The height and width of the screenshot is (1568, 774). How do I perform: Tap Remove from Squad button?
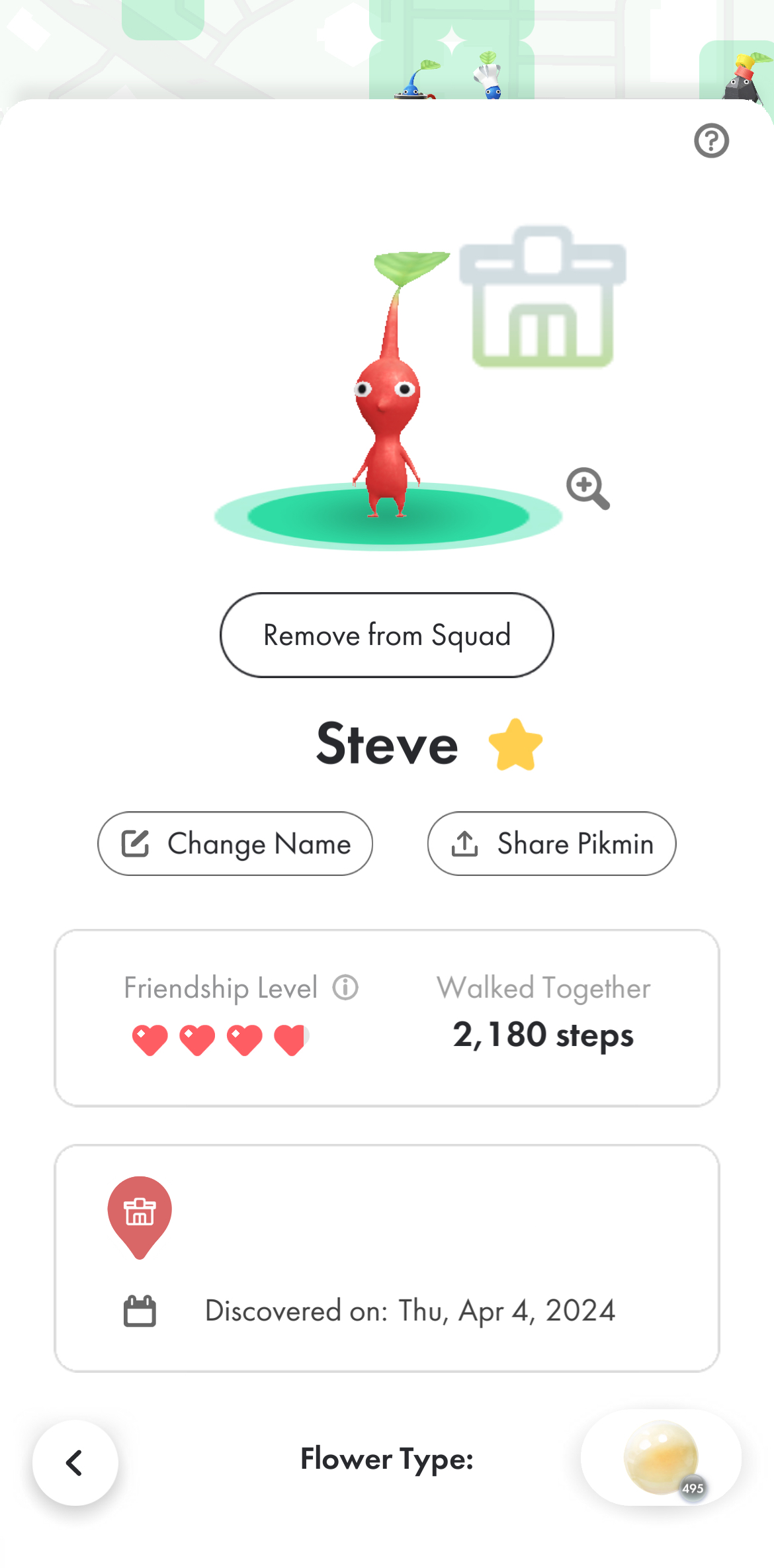coord(386,635)
